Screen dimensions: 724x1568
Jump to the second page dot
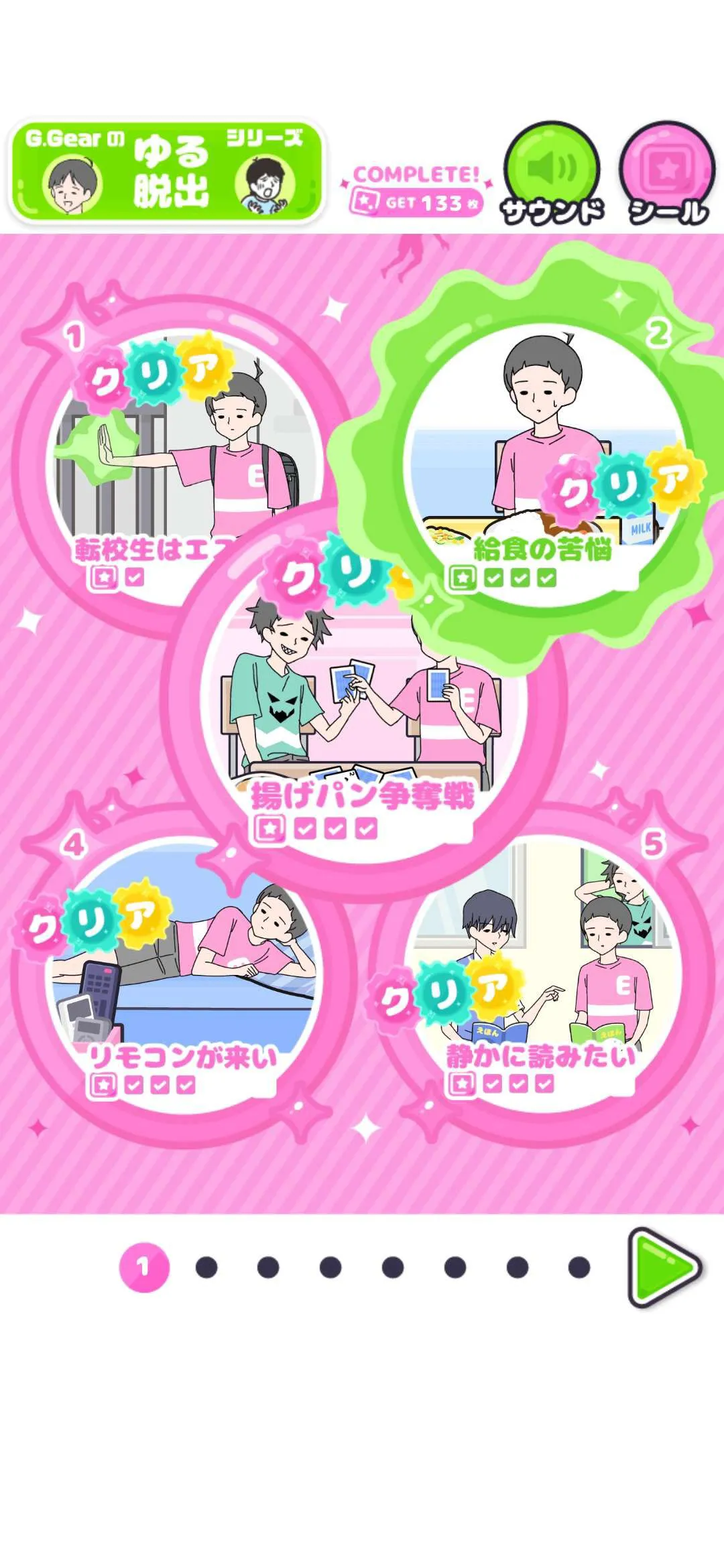[x=206, y=1267]
